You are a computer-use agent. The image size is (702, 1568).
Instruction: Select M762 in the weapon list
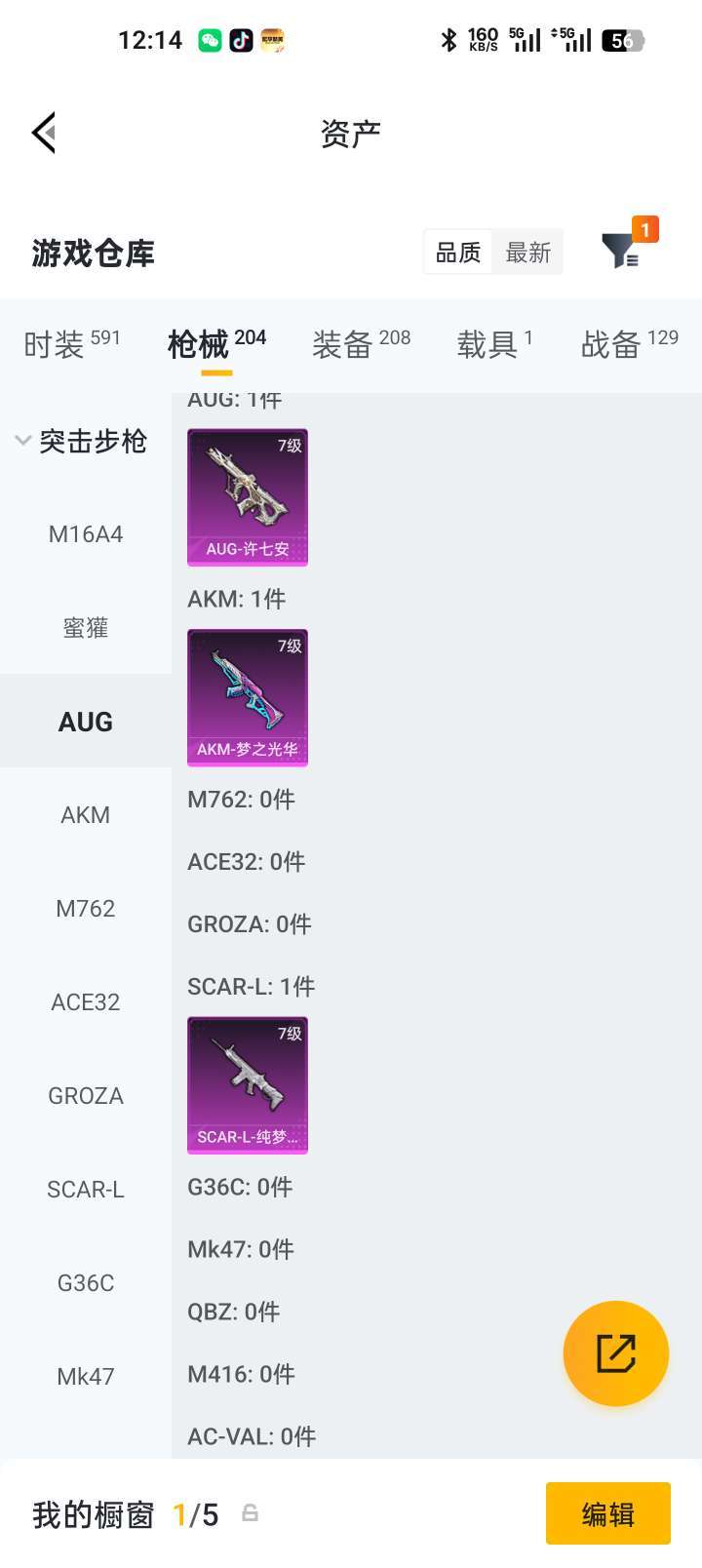point(86,909)
